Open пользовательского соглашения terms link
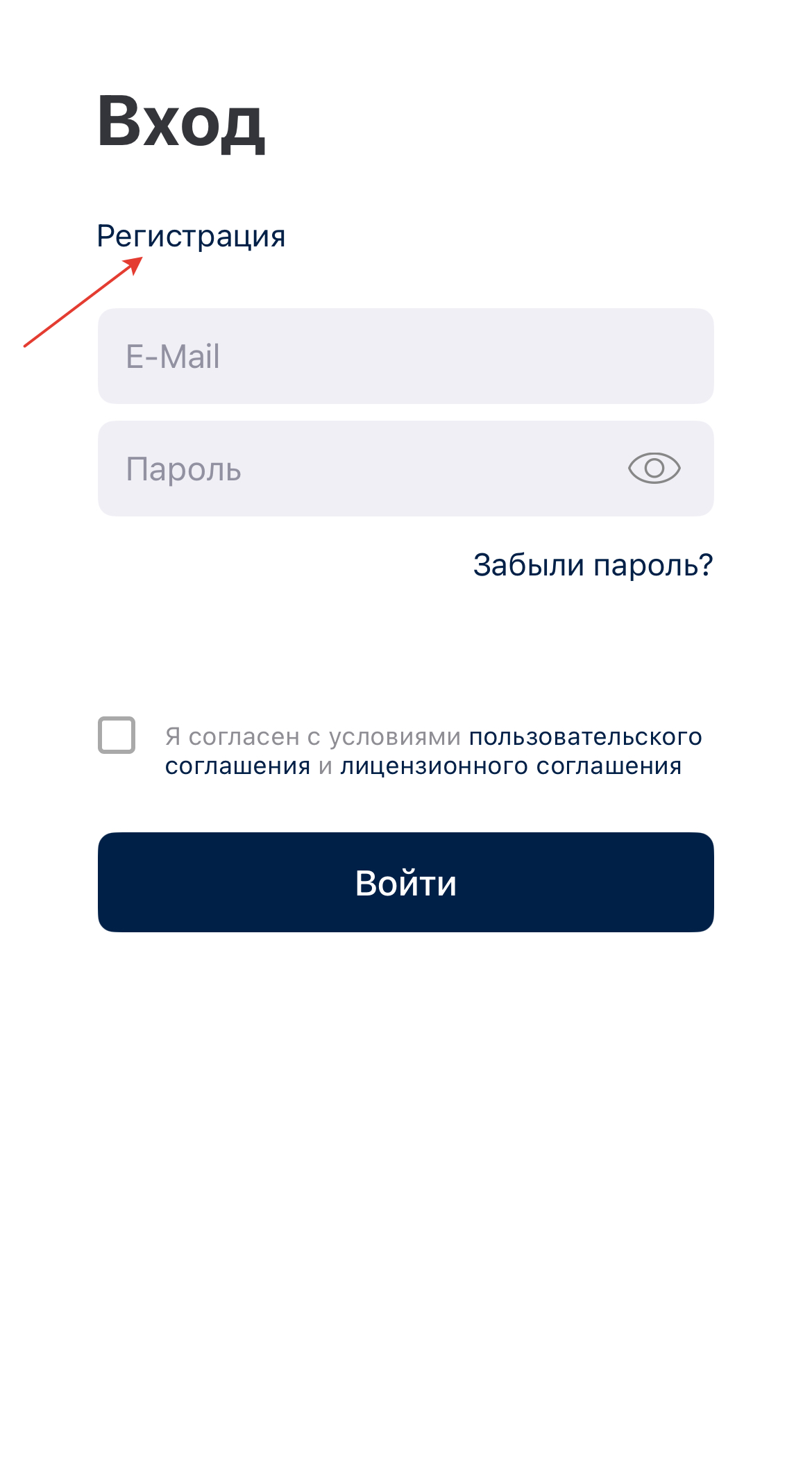The width and height of the screenshot is (812, 1464). pos(585,737)
